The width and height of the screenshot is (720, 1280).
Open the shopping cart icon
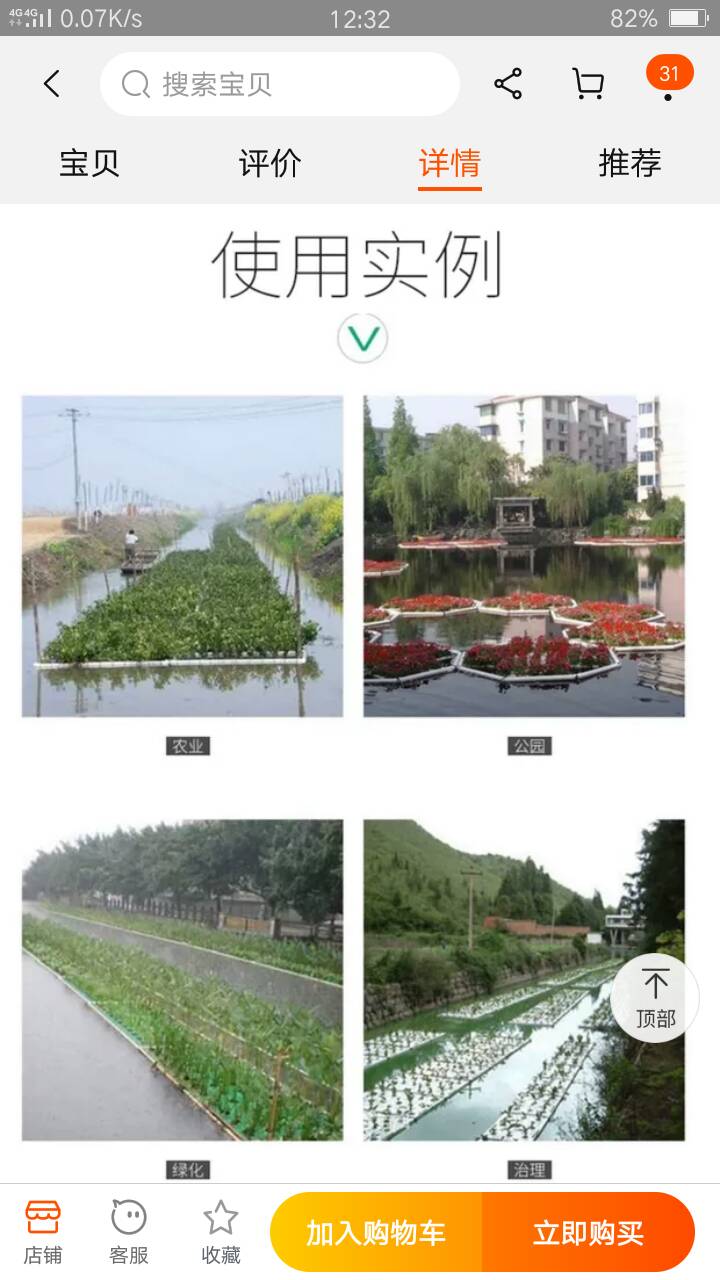coord(588,84)
